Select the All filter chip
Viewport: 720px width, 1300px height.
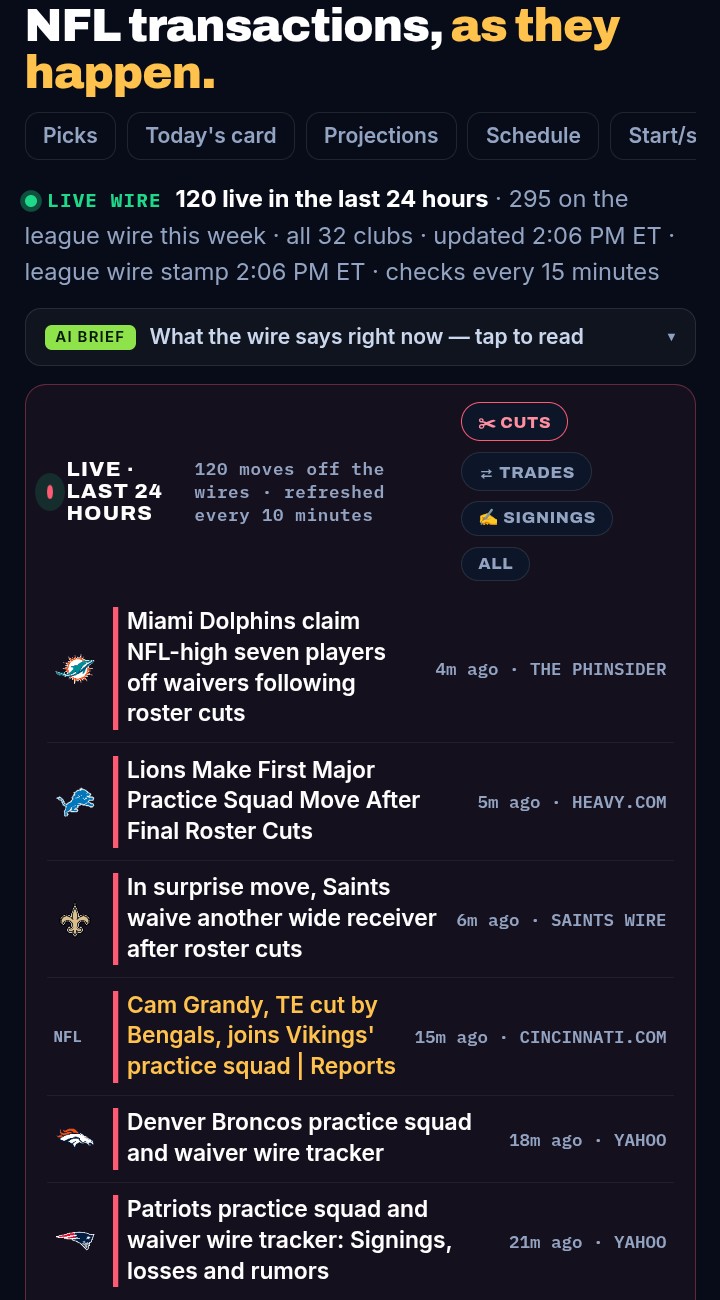(495, 563)
